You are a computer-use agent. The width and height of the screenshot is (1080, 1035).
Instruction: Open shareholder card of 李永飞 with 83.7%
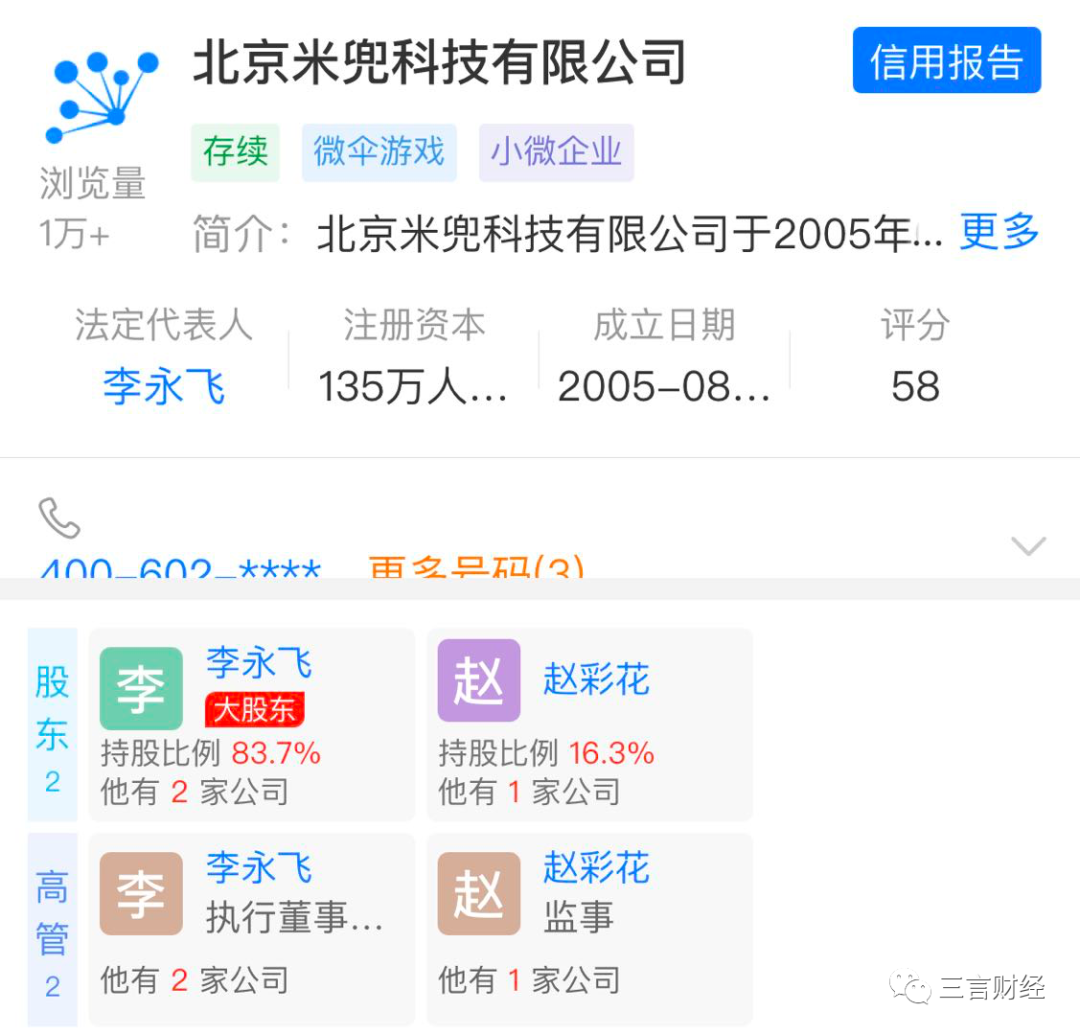(x=251, y=725)
